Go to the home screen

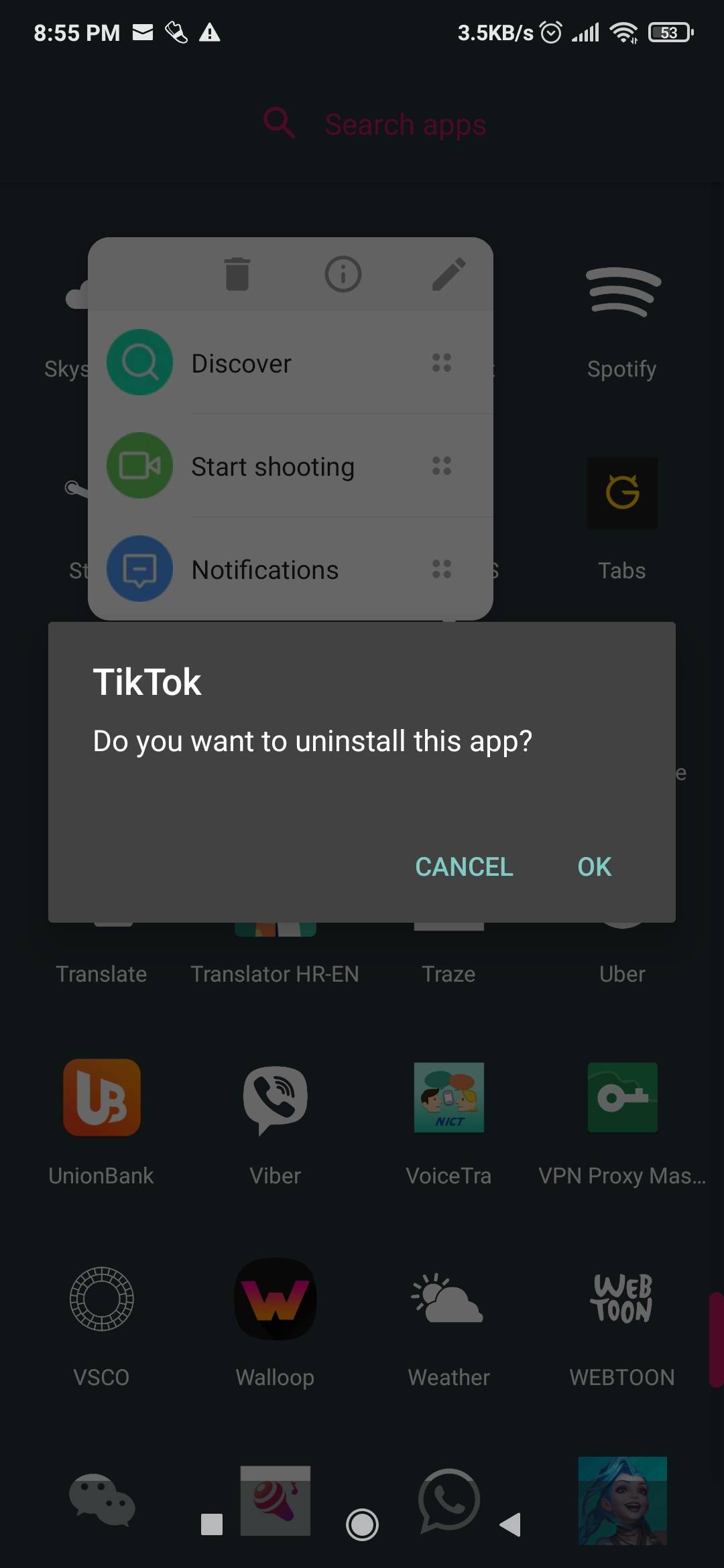click(x=362, y=1524)
